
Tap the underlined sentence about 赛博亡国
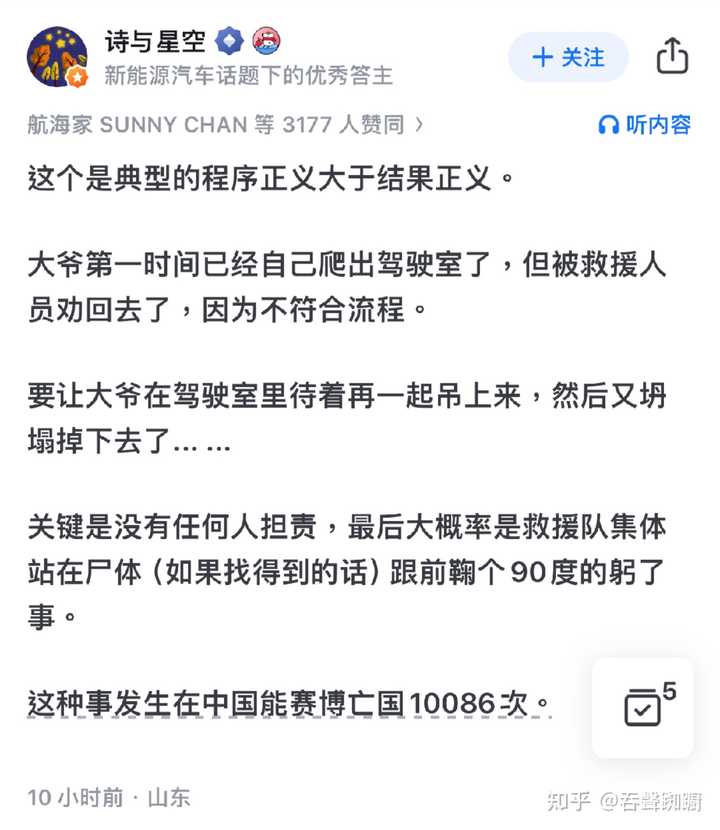tap(290, 703)
